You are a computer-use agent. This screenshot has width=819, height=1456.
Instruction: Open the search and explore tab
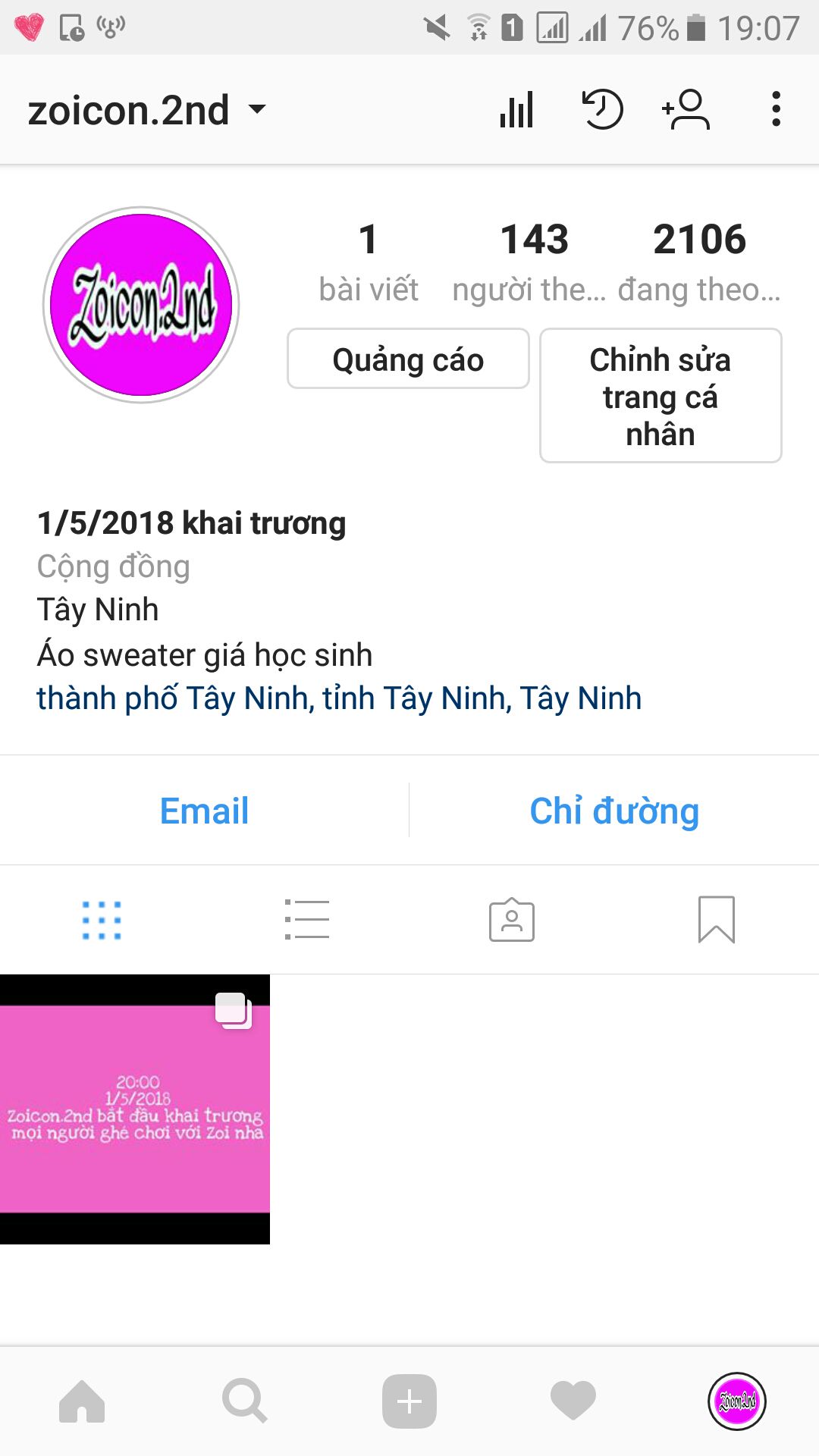click(x=245, y=1401)
